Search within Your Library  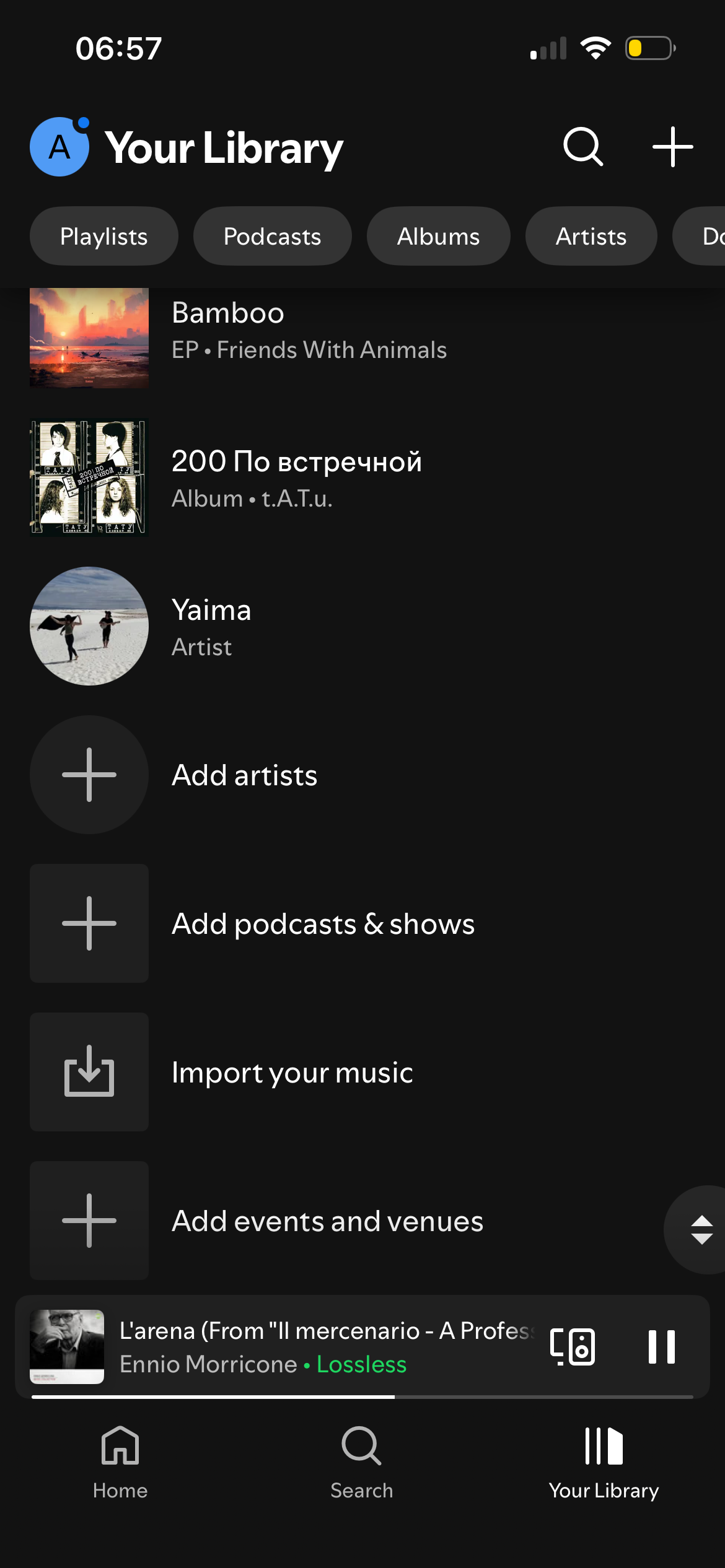[x=582, y=147]
